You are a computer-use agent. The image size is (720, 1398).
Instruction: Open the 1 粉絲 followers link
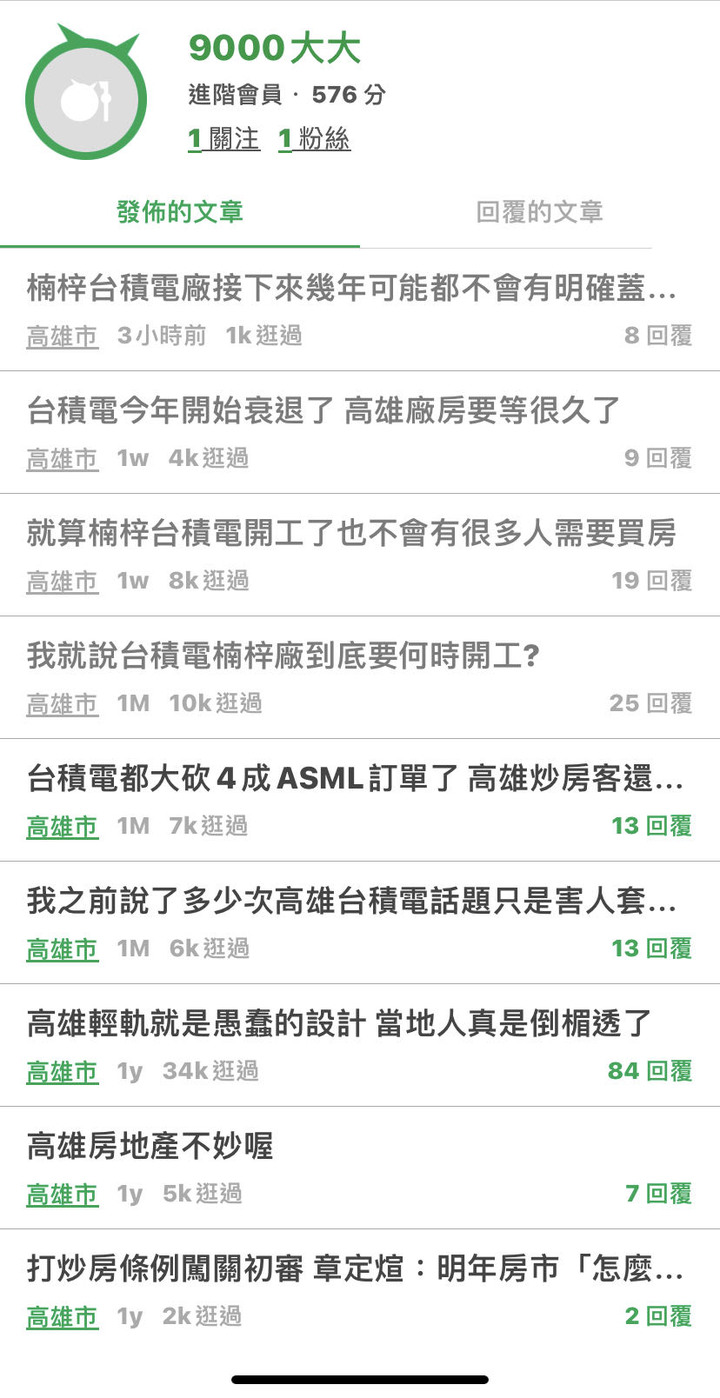click(314, 139)
